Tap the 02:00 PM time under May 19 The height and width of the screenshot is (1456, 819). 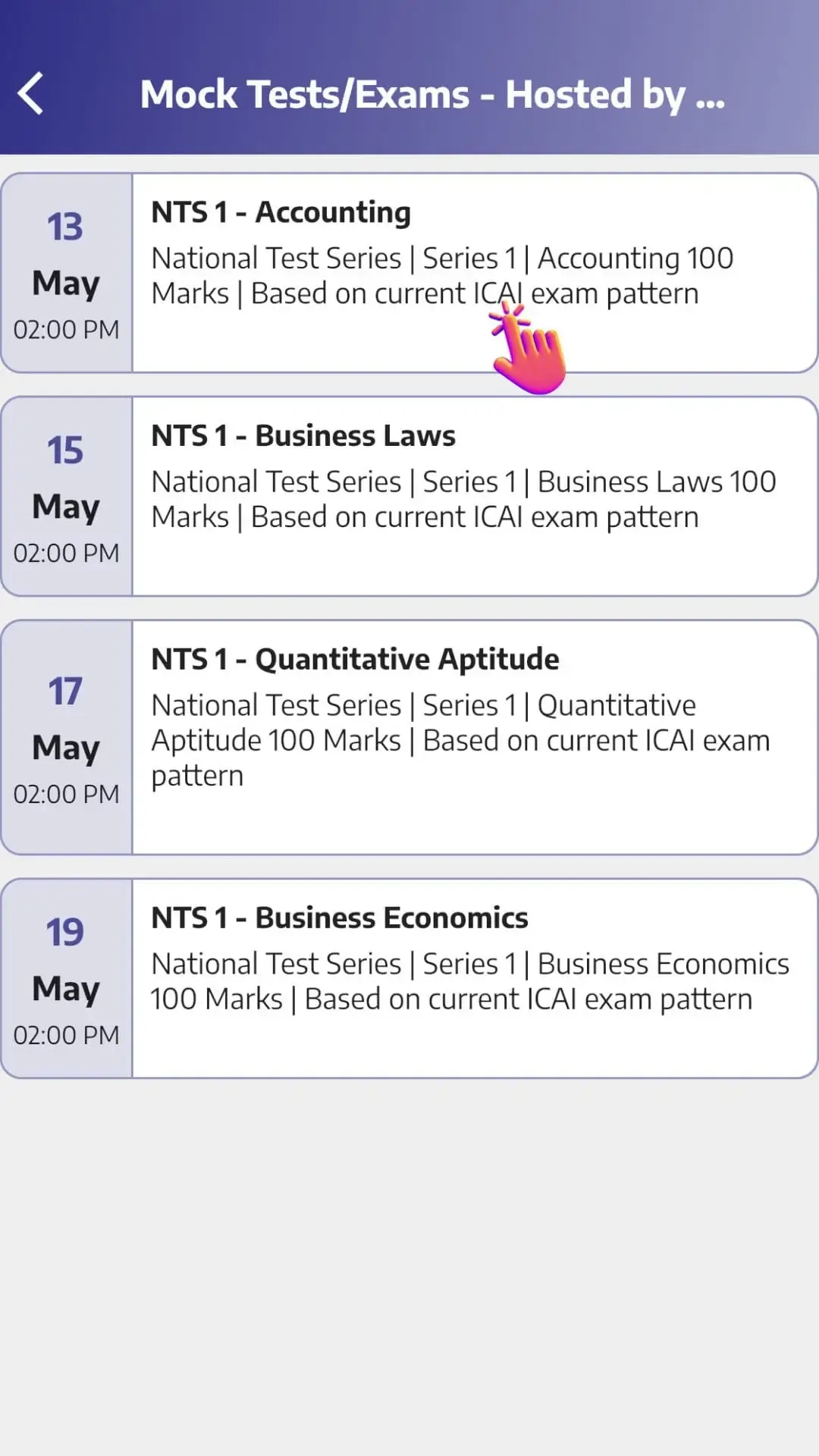(66, 1034)
